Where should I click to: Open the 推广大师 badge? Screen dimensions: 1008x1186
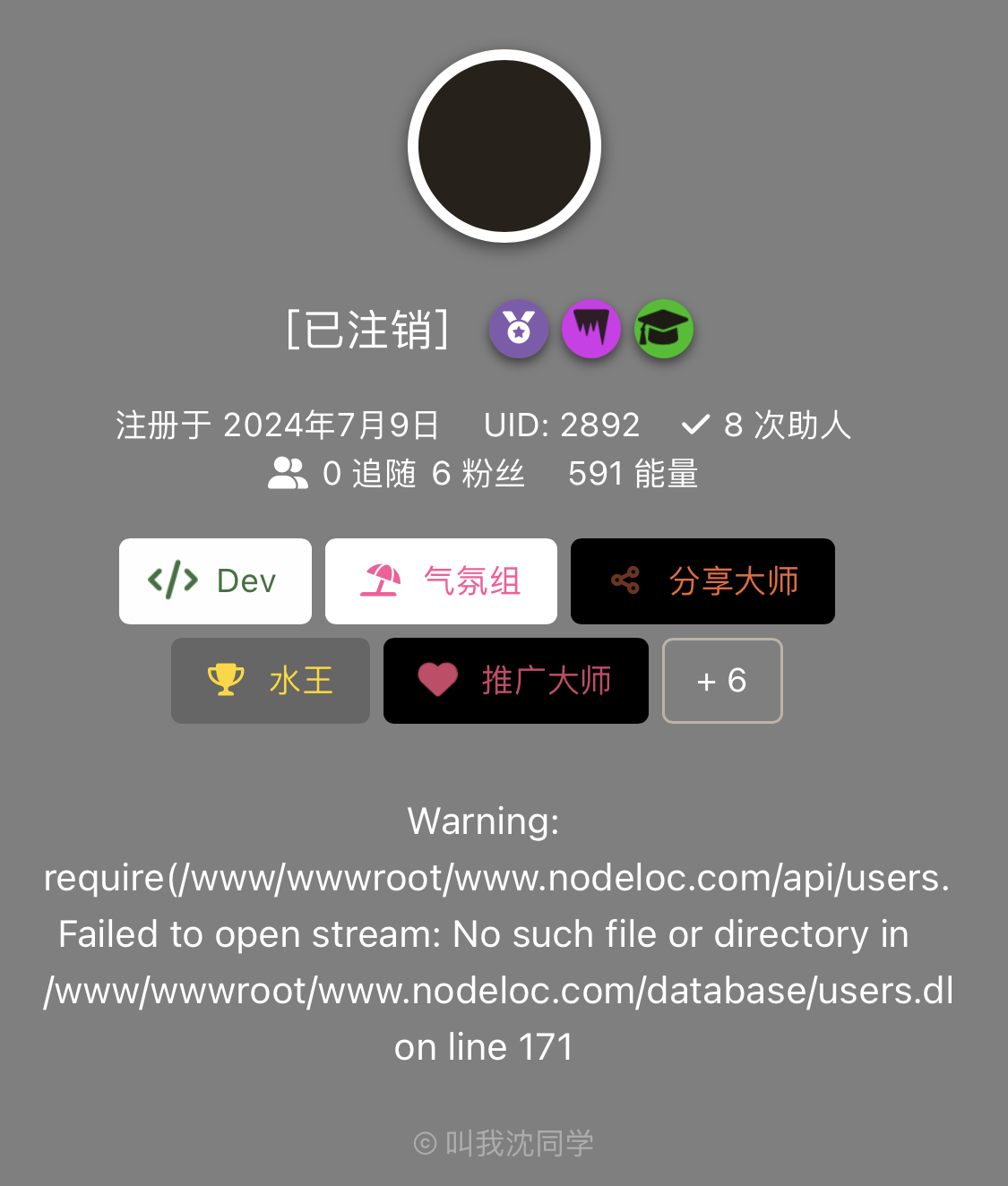point(516,681)
